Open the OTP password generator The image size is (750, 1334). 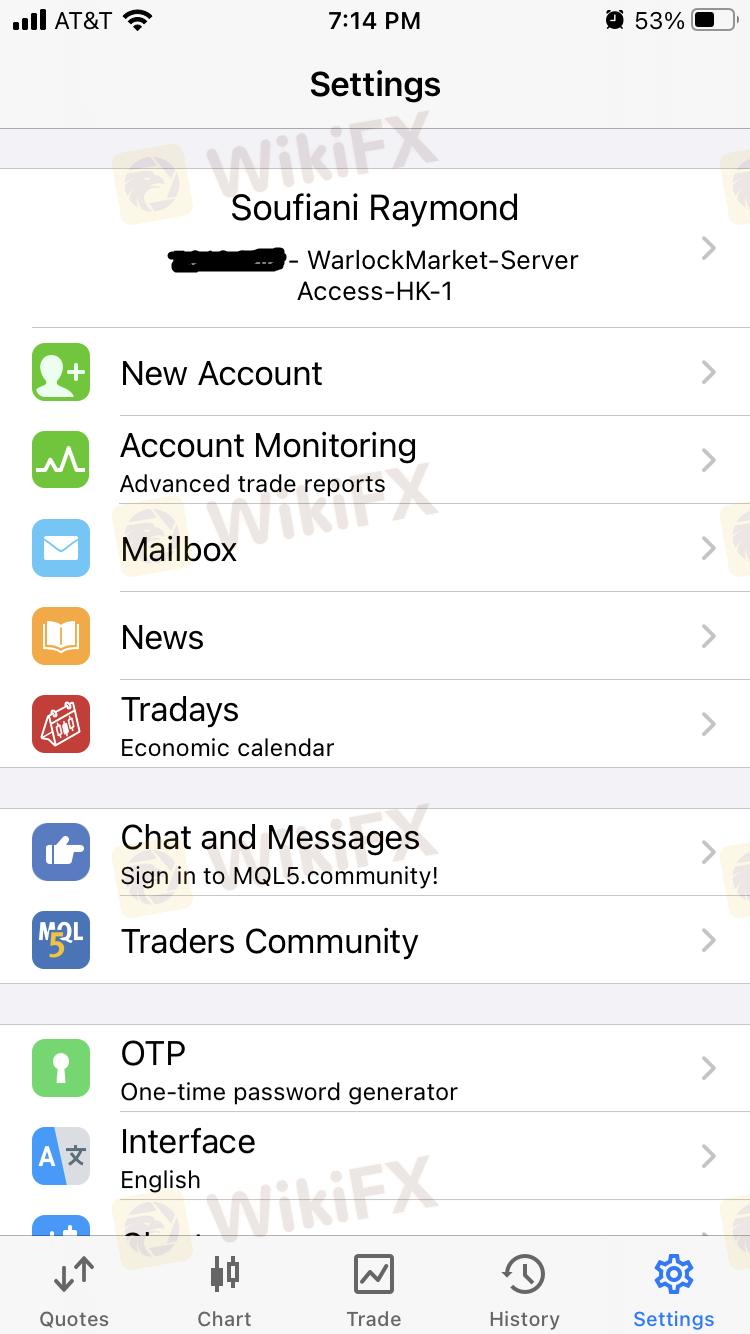[x=375, y=1068]
